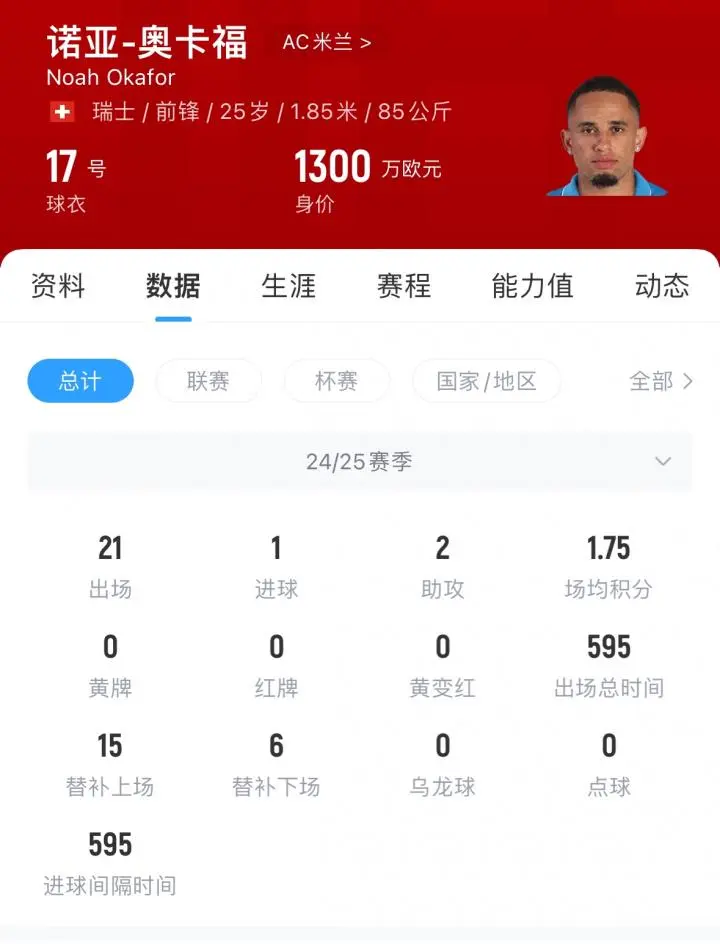Image resolution: width=720 pixels, height=944 pixels.
Task: Switch to the 资料 tab
Action: point(59,287)
